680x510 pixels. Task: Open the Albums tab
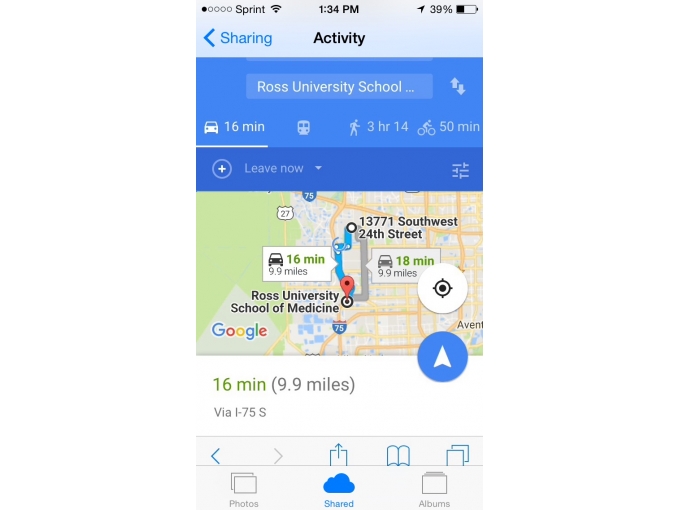pyautogui.click(x=434, y=490)
